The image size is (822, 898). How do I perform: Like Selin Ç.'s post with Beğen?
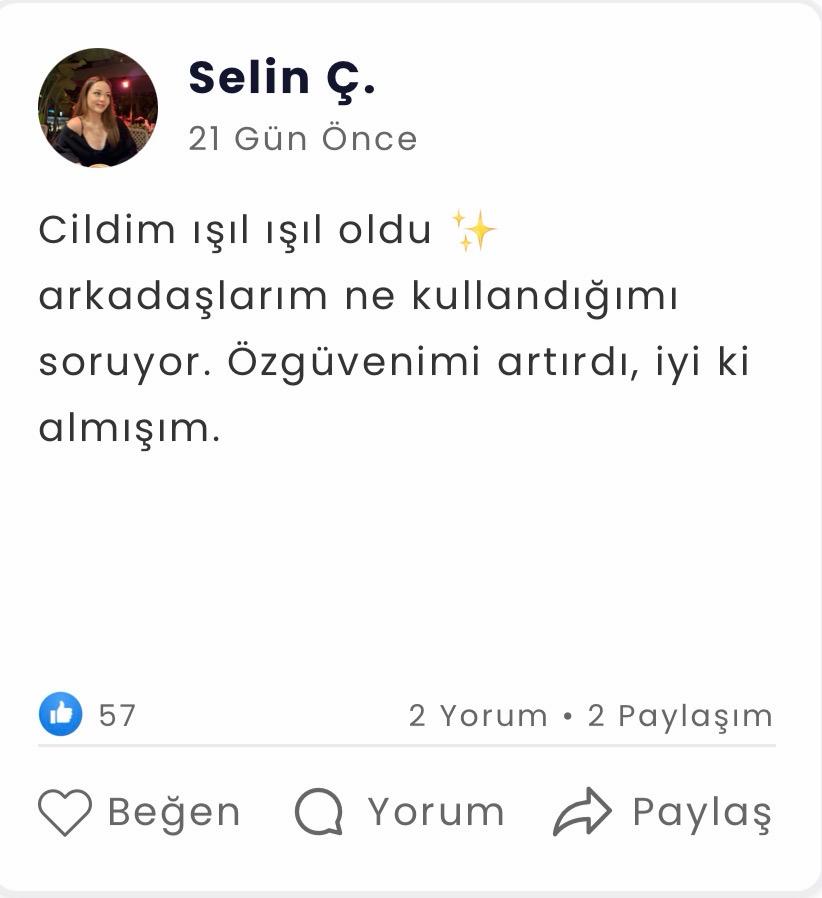139,812
